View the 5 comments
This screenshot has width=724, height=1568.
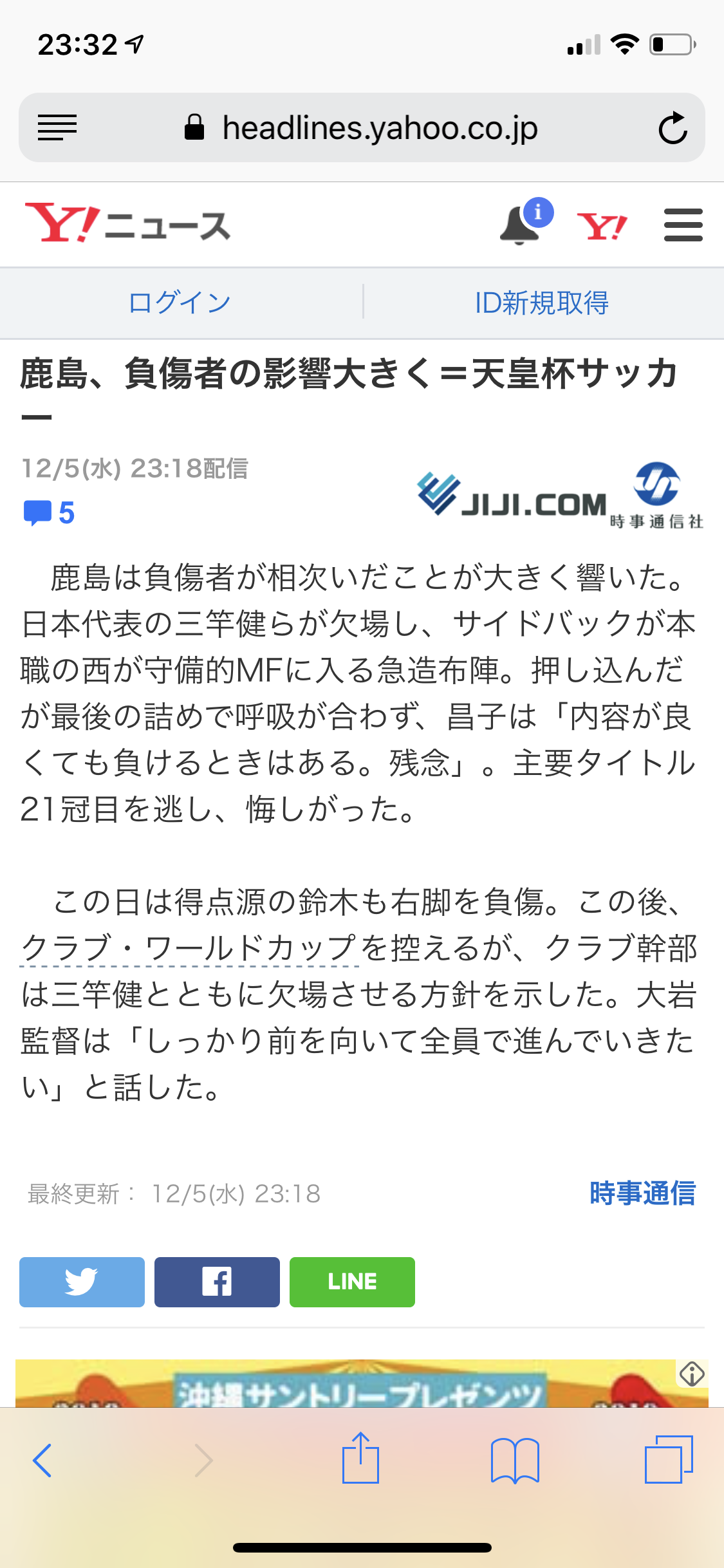(x=49, y=513)
